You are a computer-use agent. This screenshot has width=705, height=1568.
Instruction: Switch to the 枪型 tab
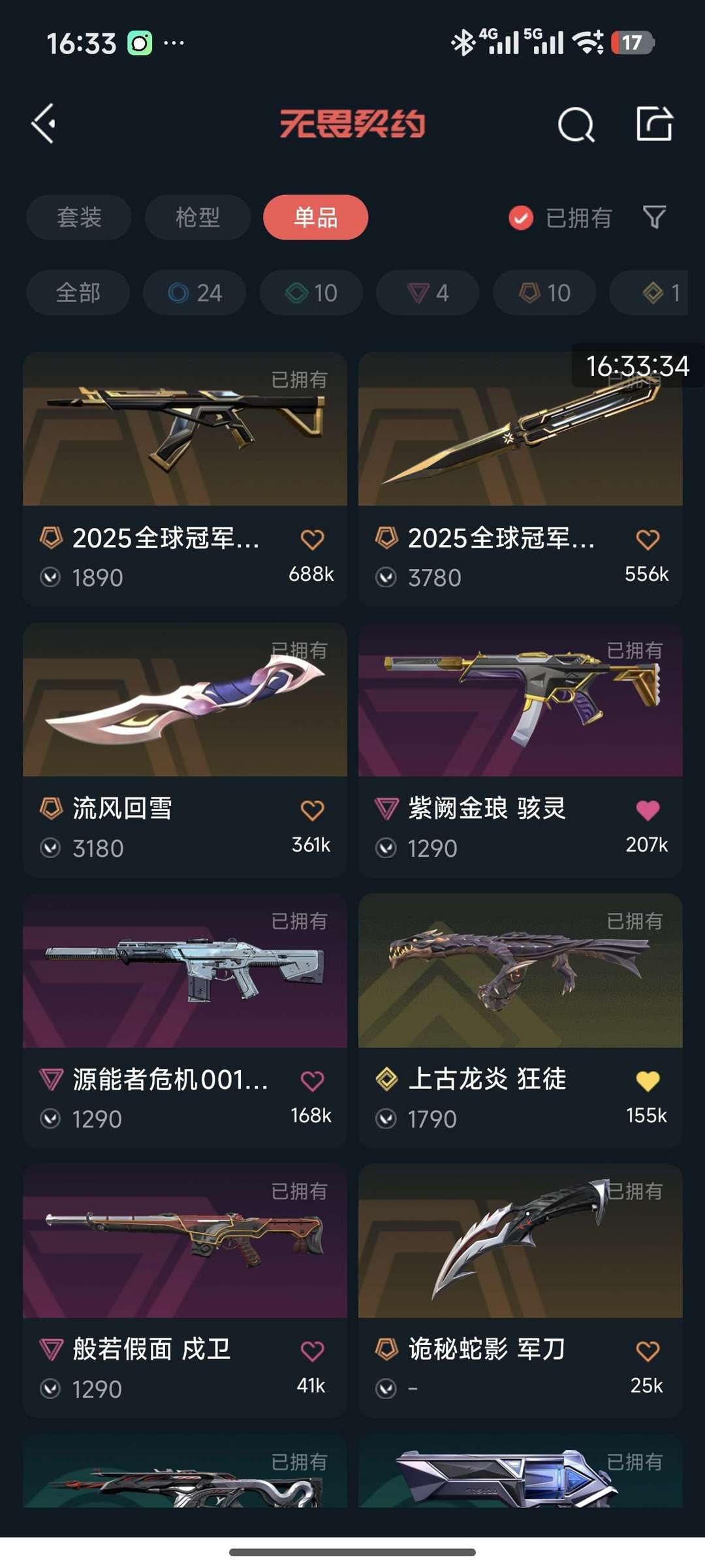[x=196, y=217]
